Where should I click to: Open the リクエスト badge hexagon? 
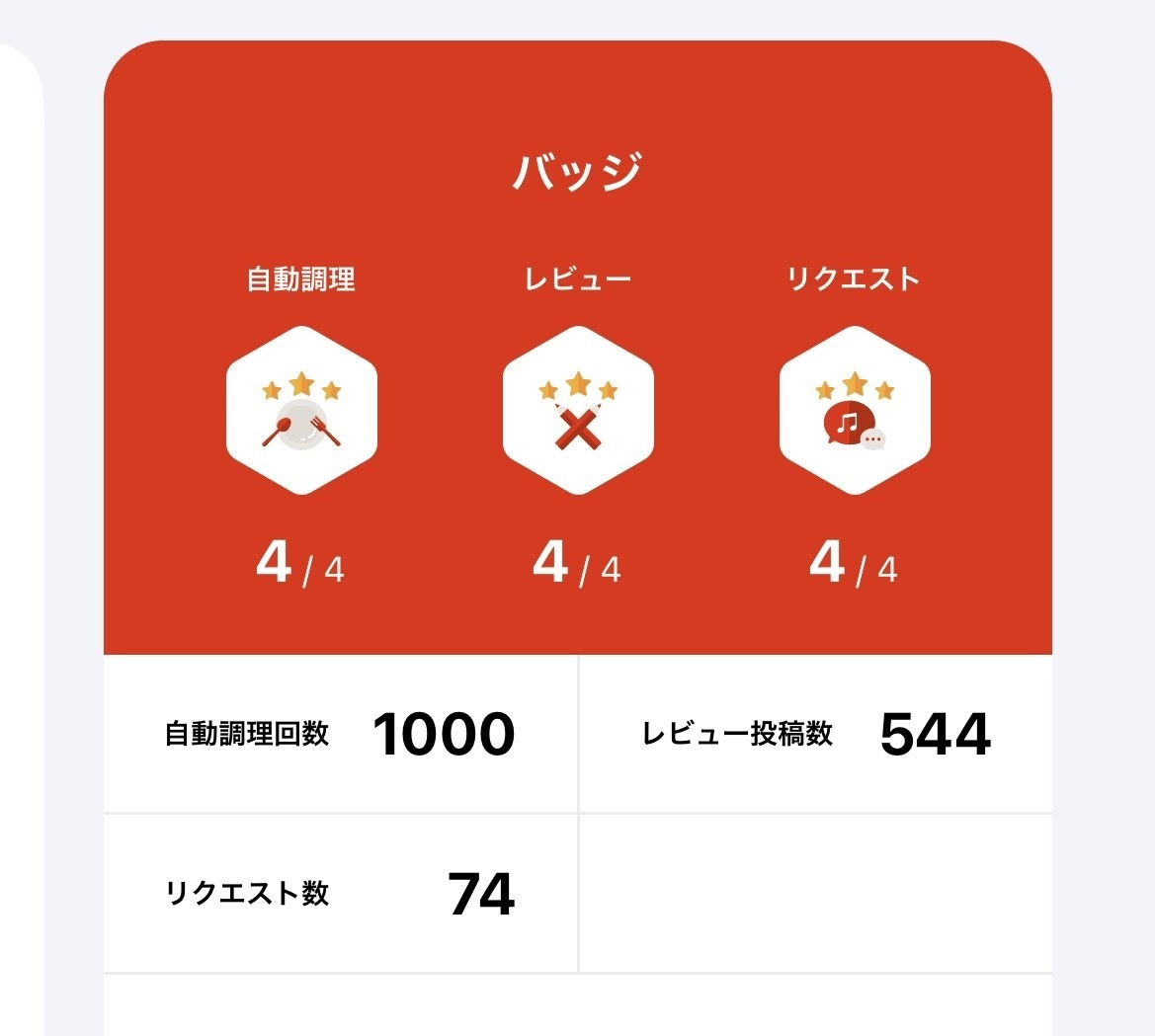(855, 411)
